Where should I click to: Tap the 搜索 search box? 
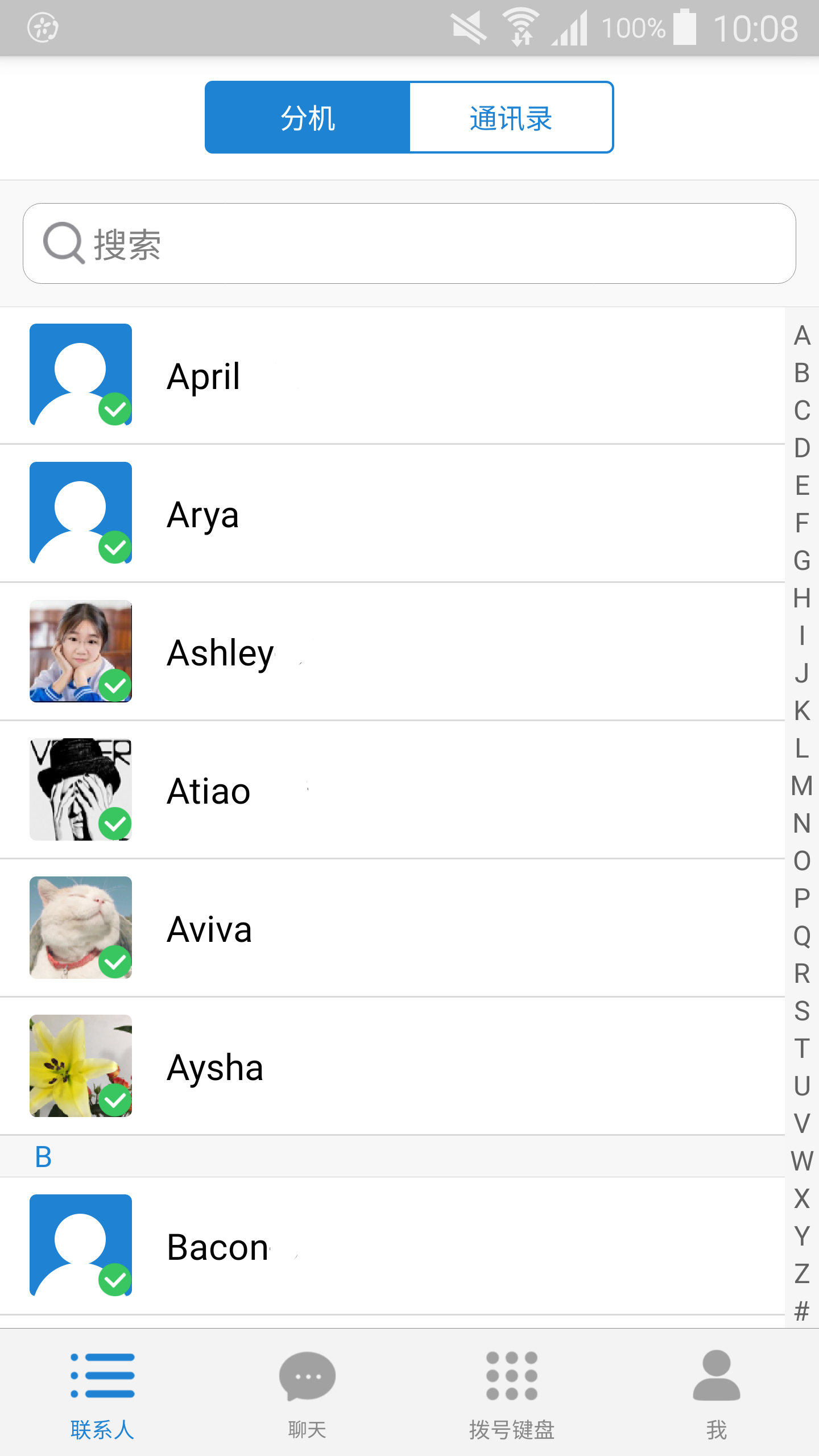click(x=409, y=243)
